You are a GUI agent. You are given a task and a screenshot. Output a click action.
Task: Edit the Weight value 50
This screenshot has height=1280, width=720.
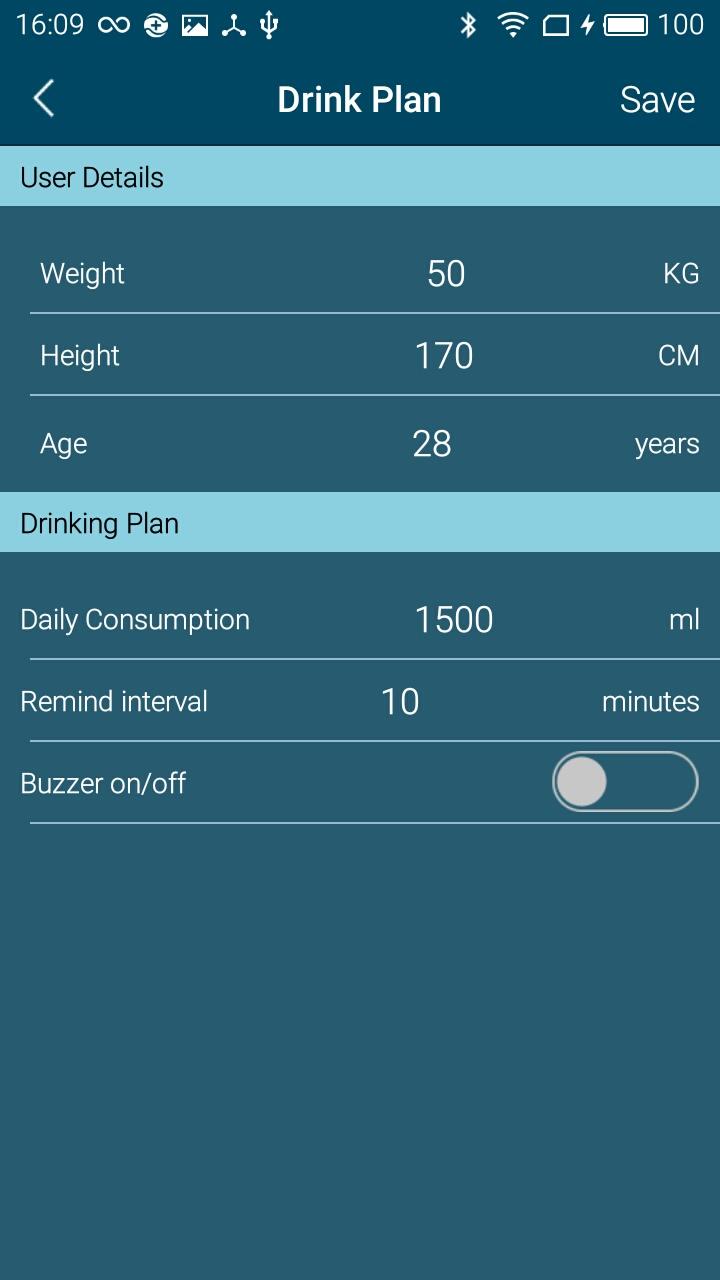point(445,273)
